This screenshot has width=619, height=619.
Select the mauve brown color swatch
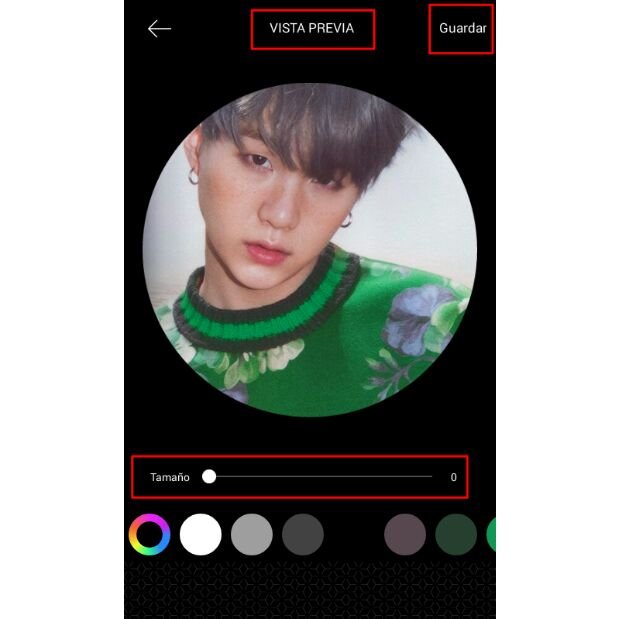(405, 535)
